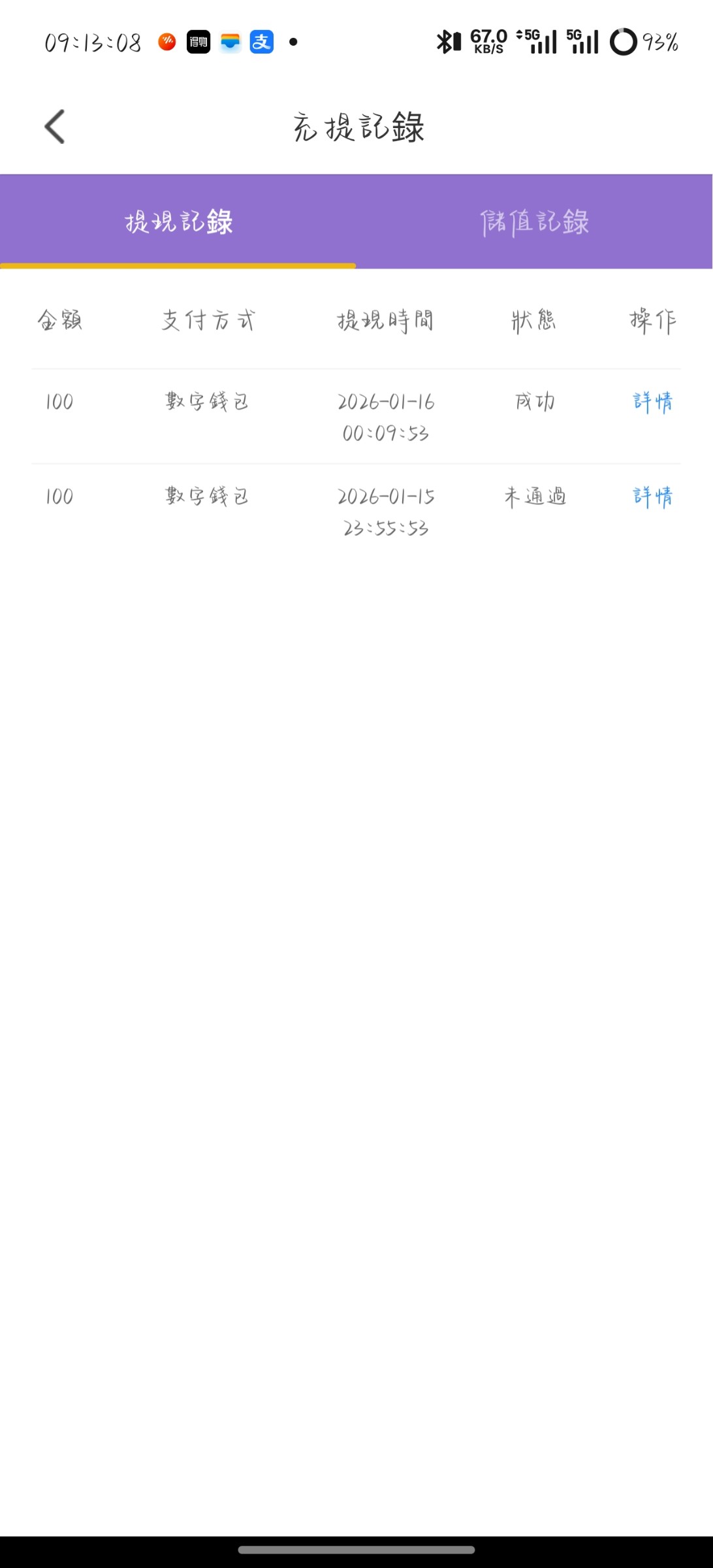Image resolution: width=713 pixels, height=1568 pixels.
Task: Tap the Bluetooth icon
Action: pyautogui.click(x=446, y=41)
